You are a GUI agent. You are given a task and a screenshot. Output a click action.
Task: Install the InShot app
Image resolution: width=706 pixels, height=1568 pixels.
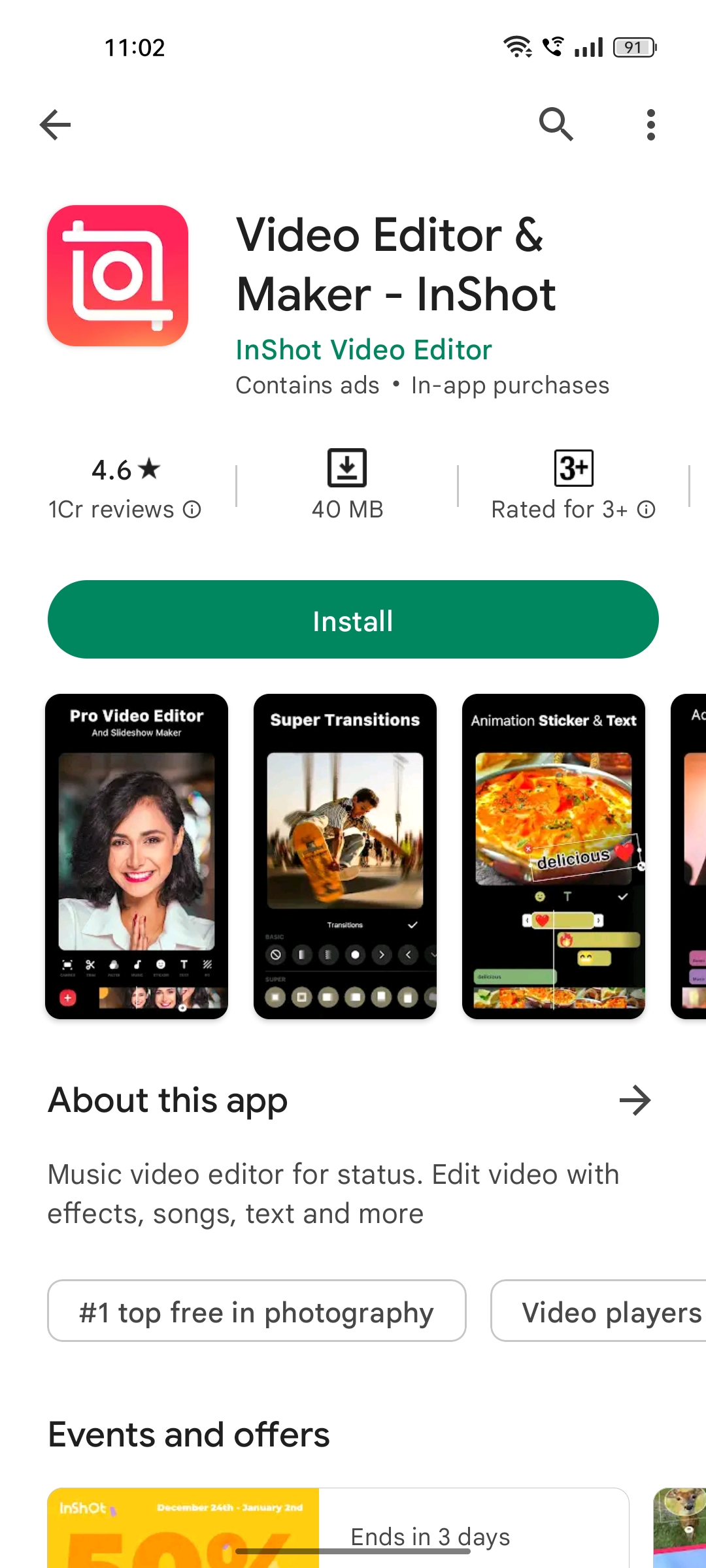click(x=353, y=620)
